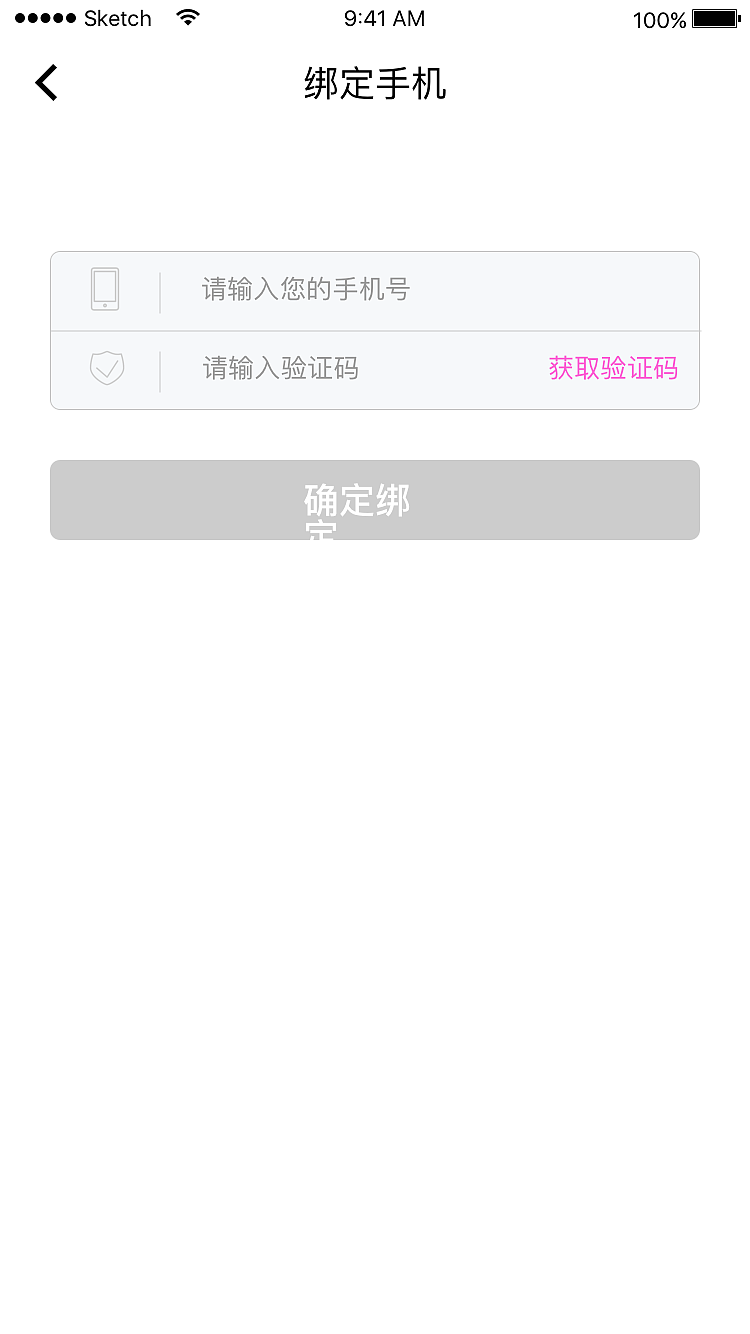
Task: Confirm binding with the 确定绑定 button
Action: 374,500
